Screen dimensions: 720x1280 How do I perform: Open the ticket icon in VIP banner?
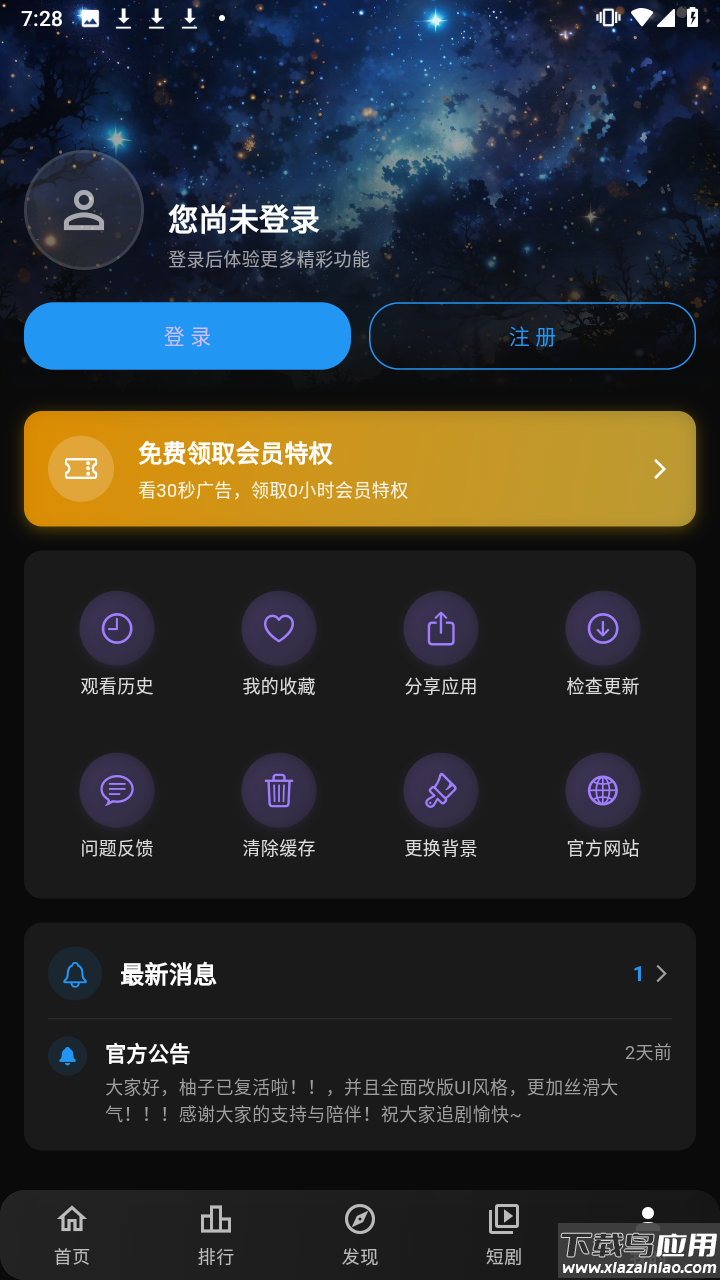[80, 468]
